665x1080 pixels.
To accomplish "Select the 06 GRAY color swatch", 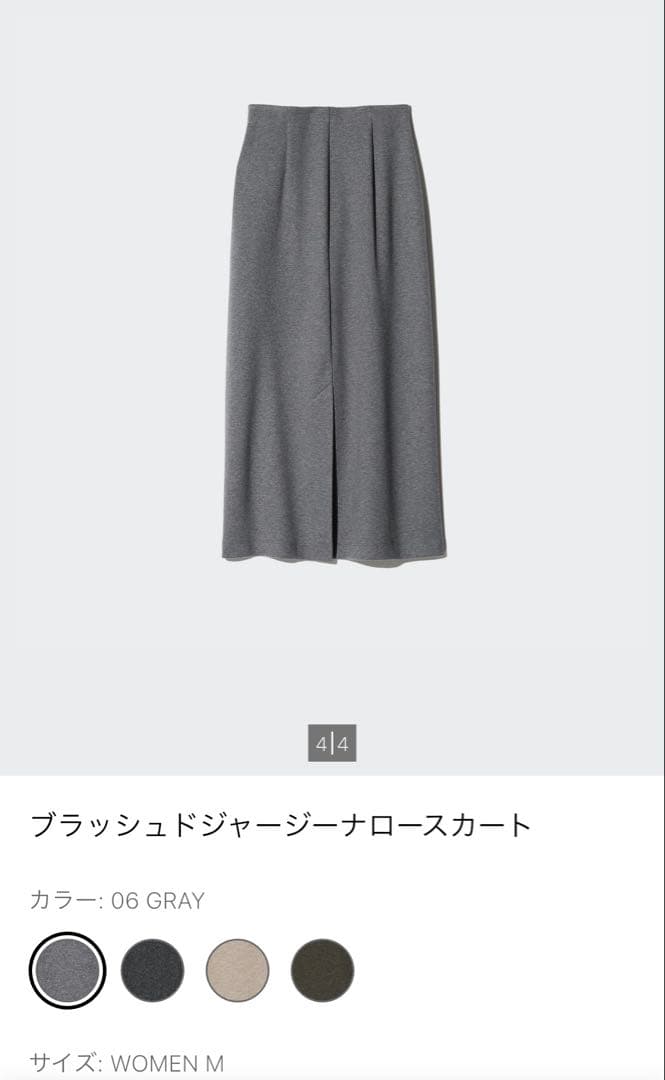I will (x=68, y=970).
